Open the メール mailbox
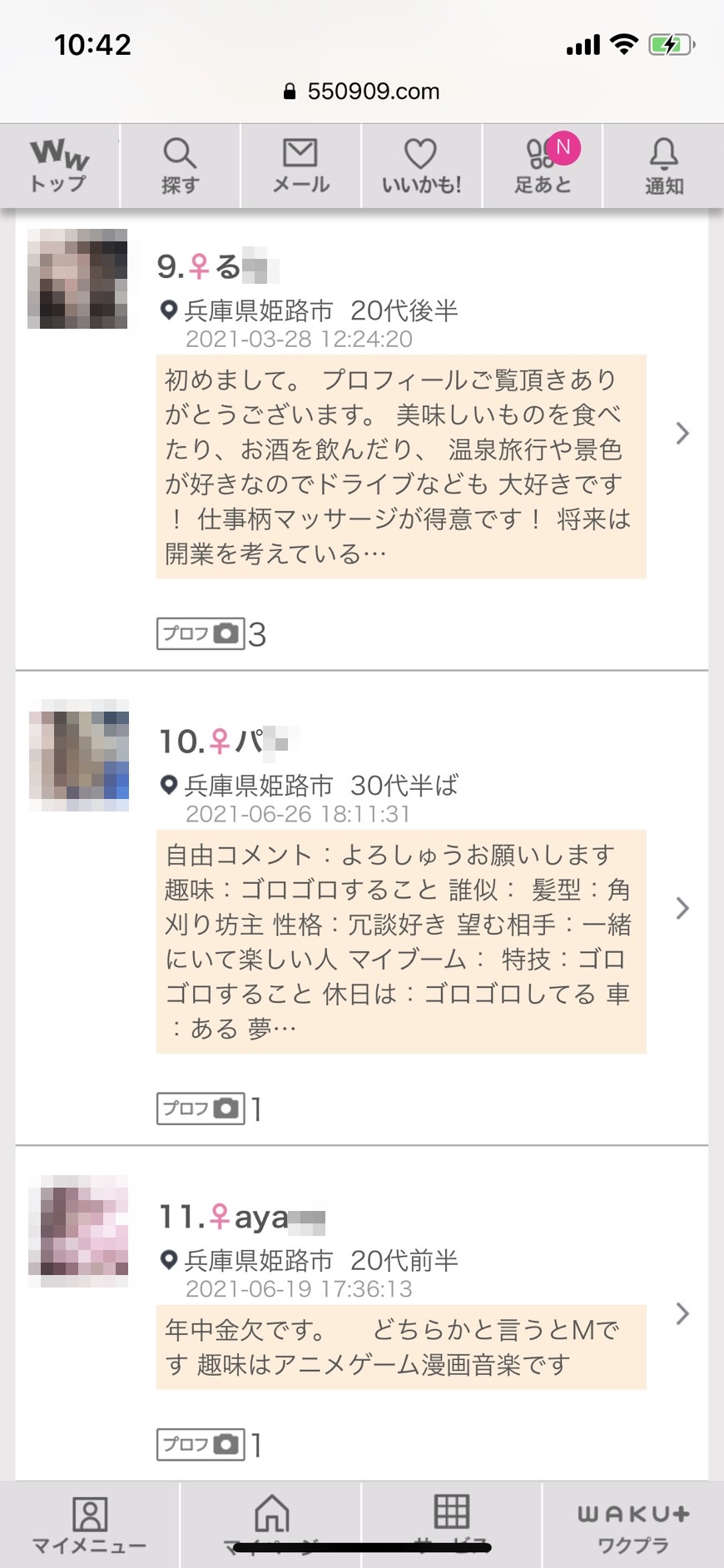724x1568 pixels. point(300,165)
